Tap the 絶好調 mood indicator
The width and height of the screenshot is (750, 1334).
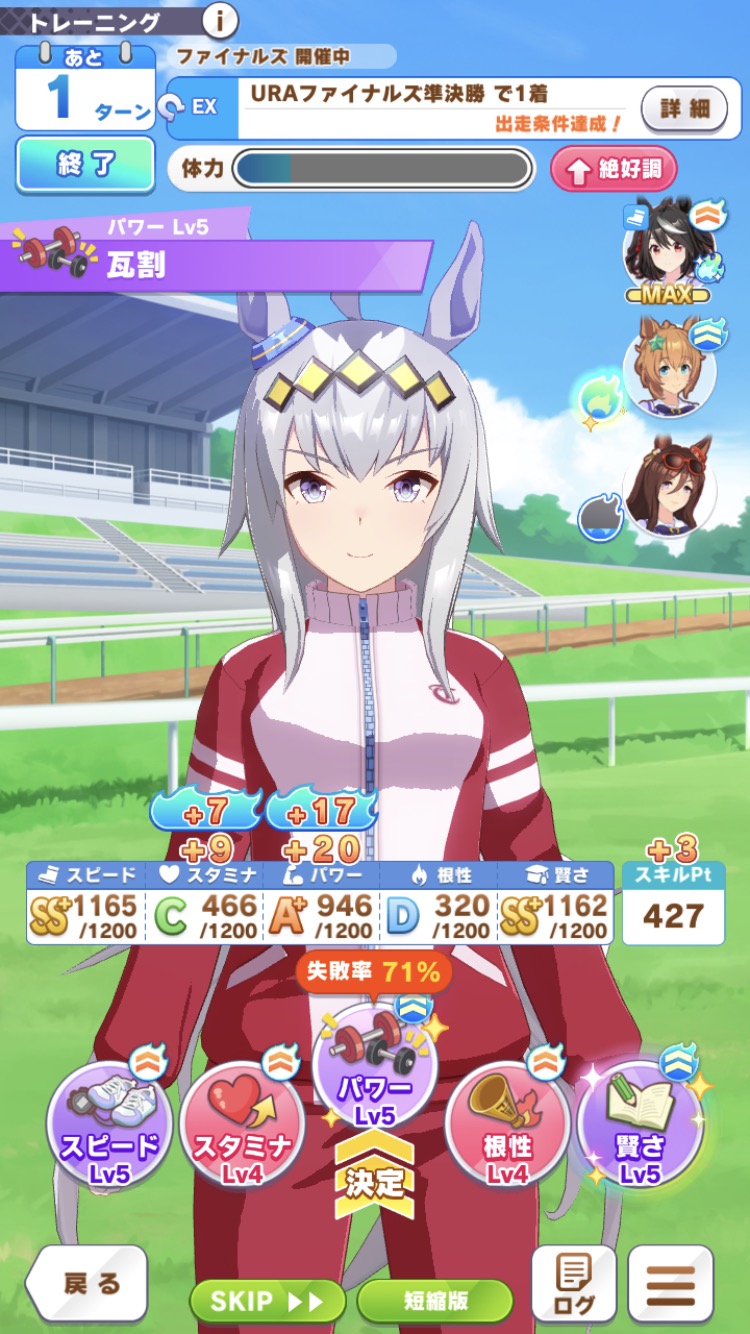tap(613, 169)
